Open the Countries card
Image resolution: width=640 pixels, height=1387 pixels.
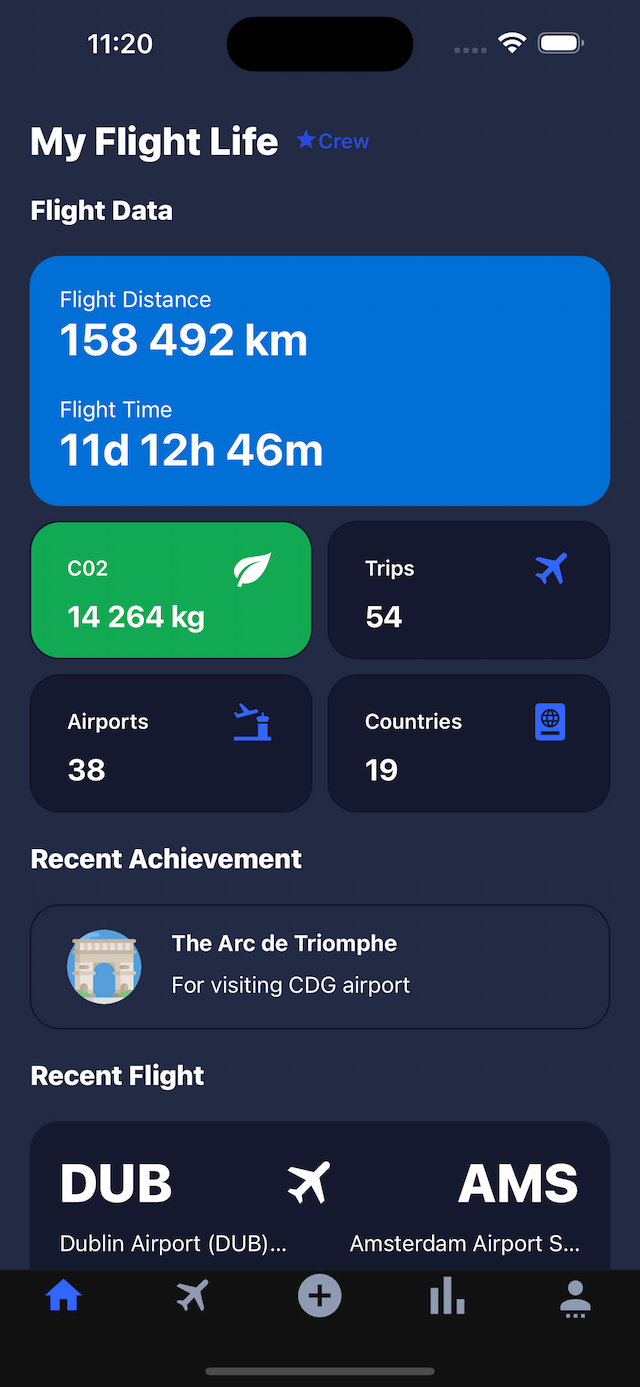coord(469,743)
